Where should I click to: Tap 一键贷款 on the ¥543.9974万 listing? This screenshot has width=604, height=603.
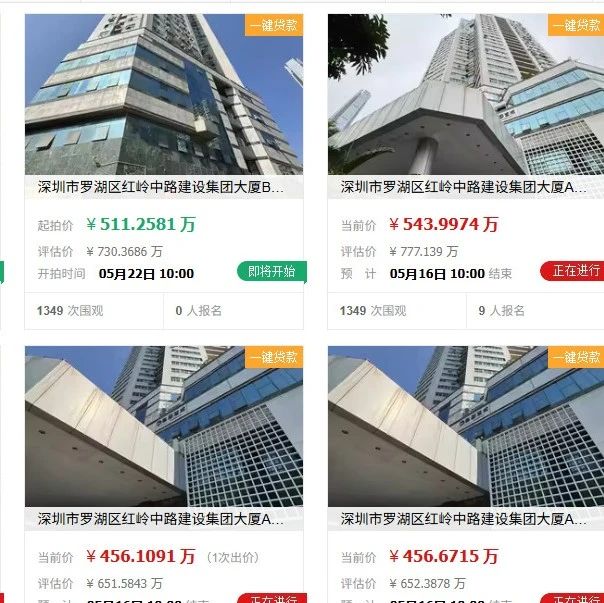(576, 25)
